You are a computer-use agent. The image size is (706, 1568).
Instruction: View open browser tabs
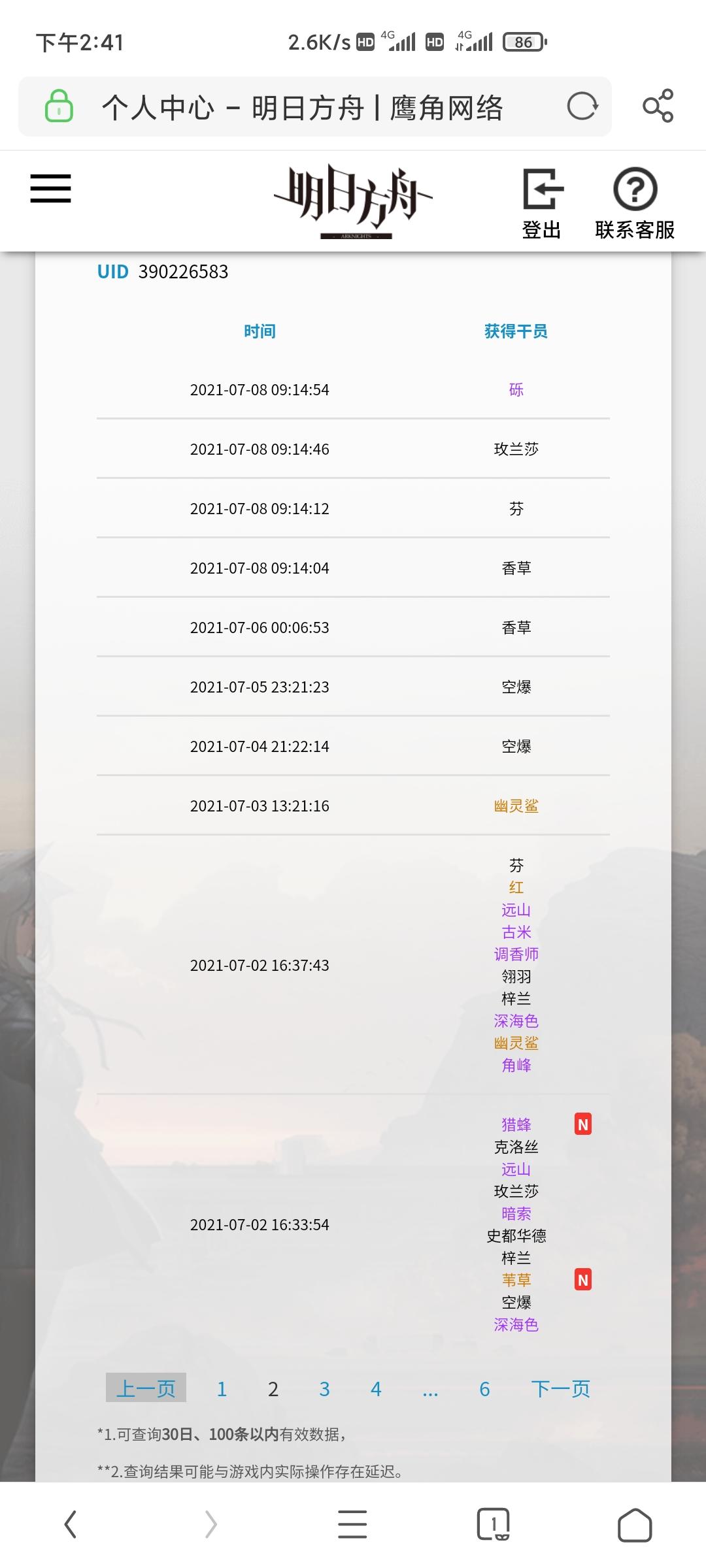(x=494, y=1524)
